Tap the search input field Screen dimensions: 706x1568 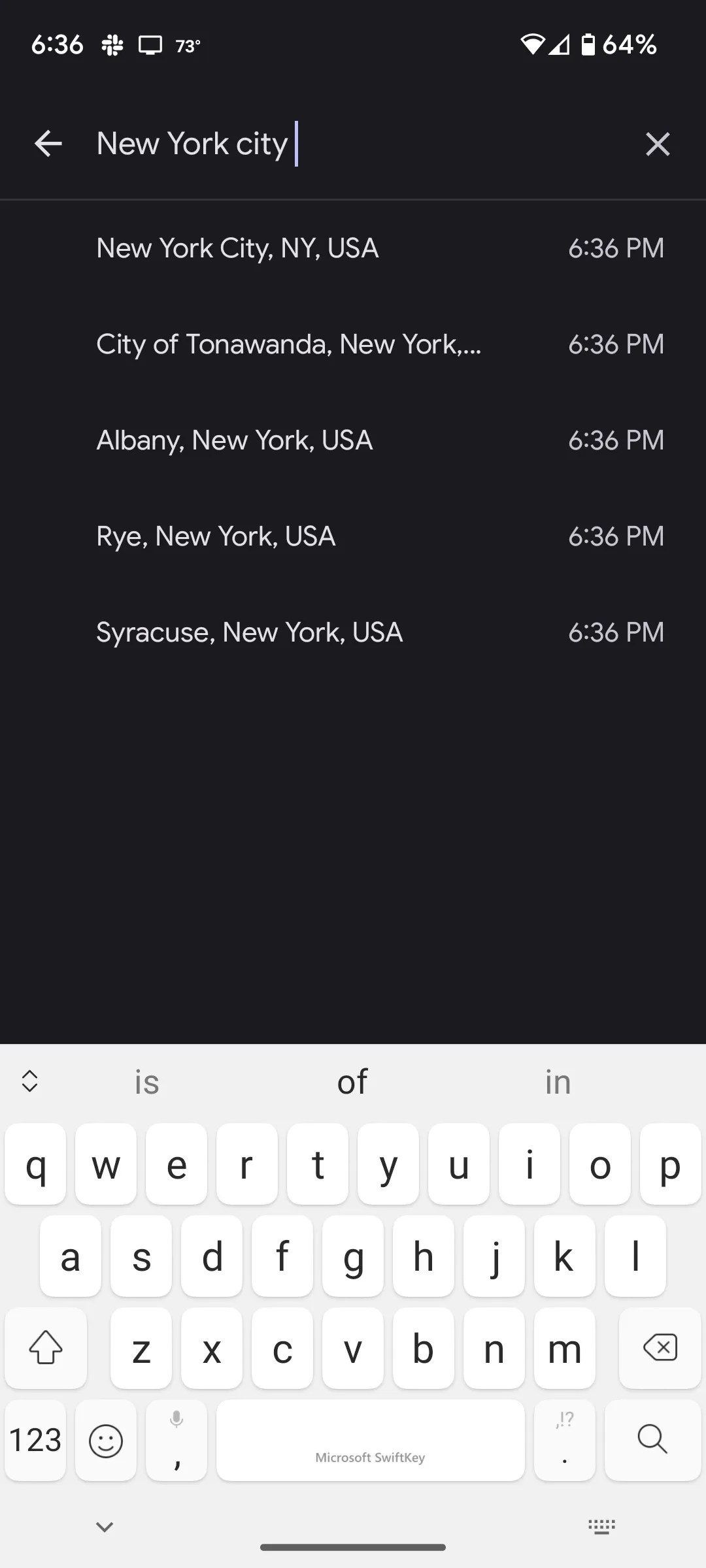point(261,144)
